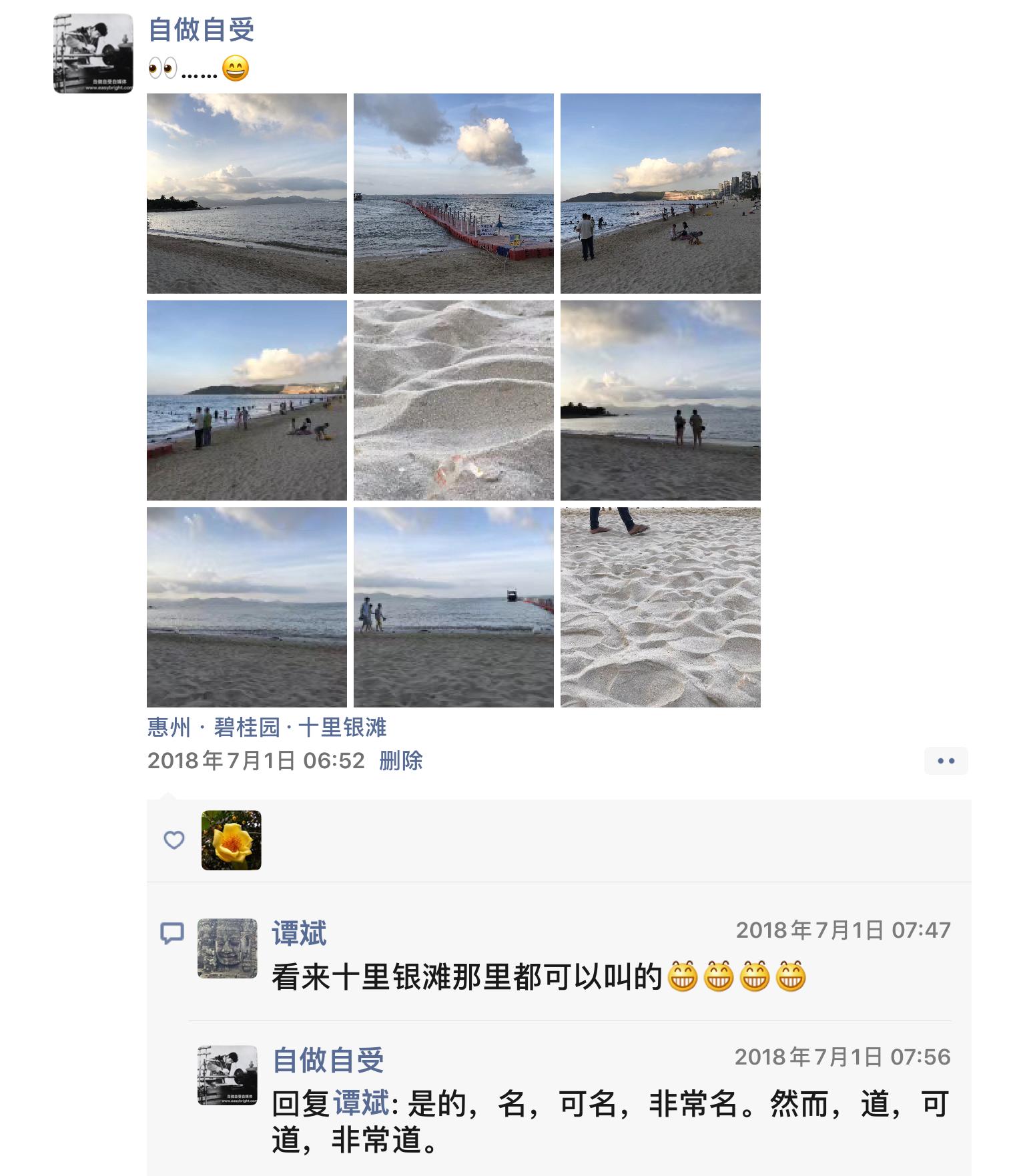The width and height of the screenshot is (1025, 1176).
Task: Open location 惠州·碧桂园·十里银滩
Action: click(x=267, y=727)
